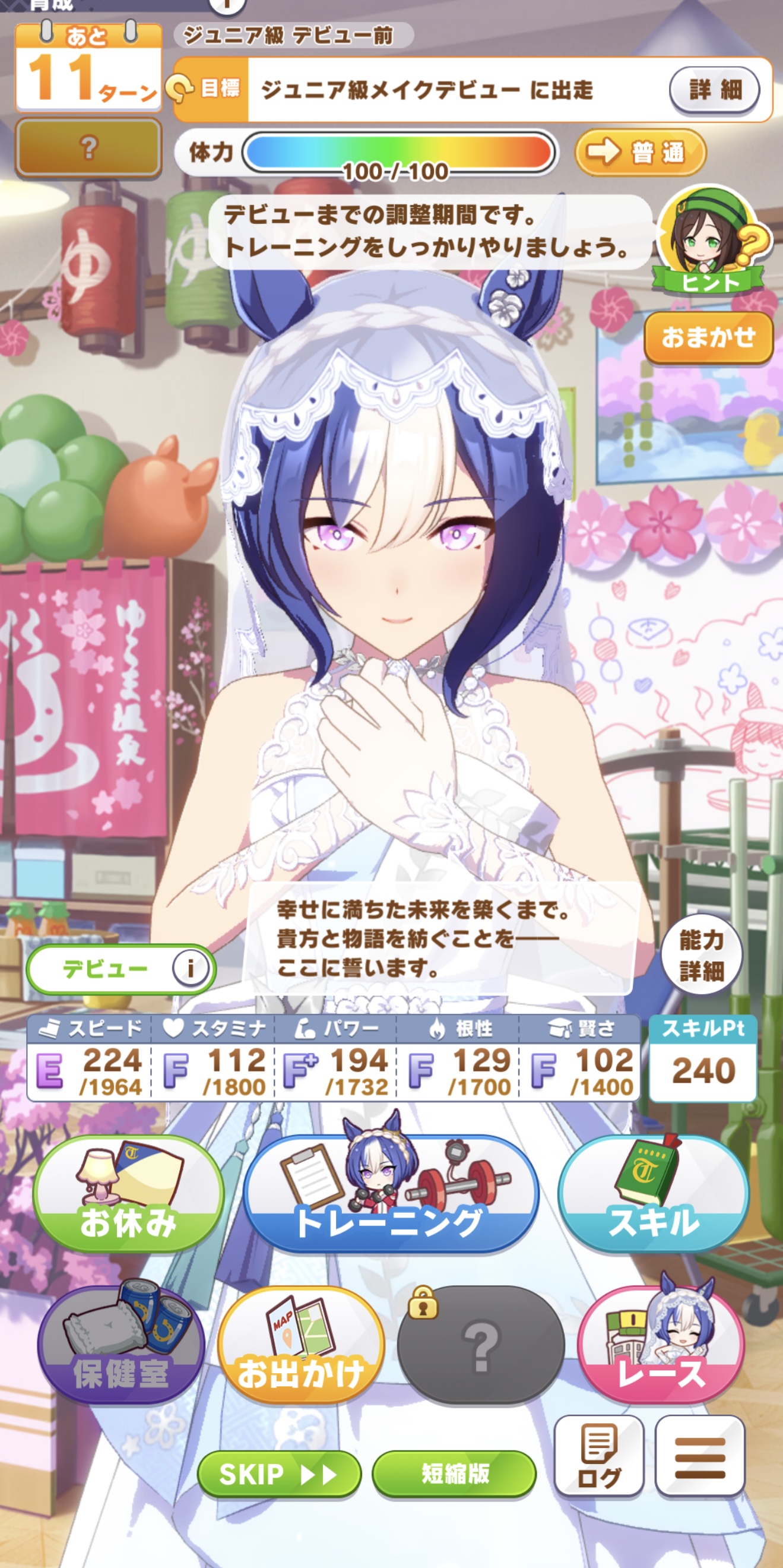The width and height of the screenshot is (783, 1568).
Task: Choose お休み to rest
Action: 128,1193
